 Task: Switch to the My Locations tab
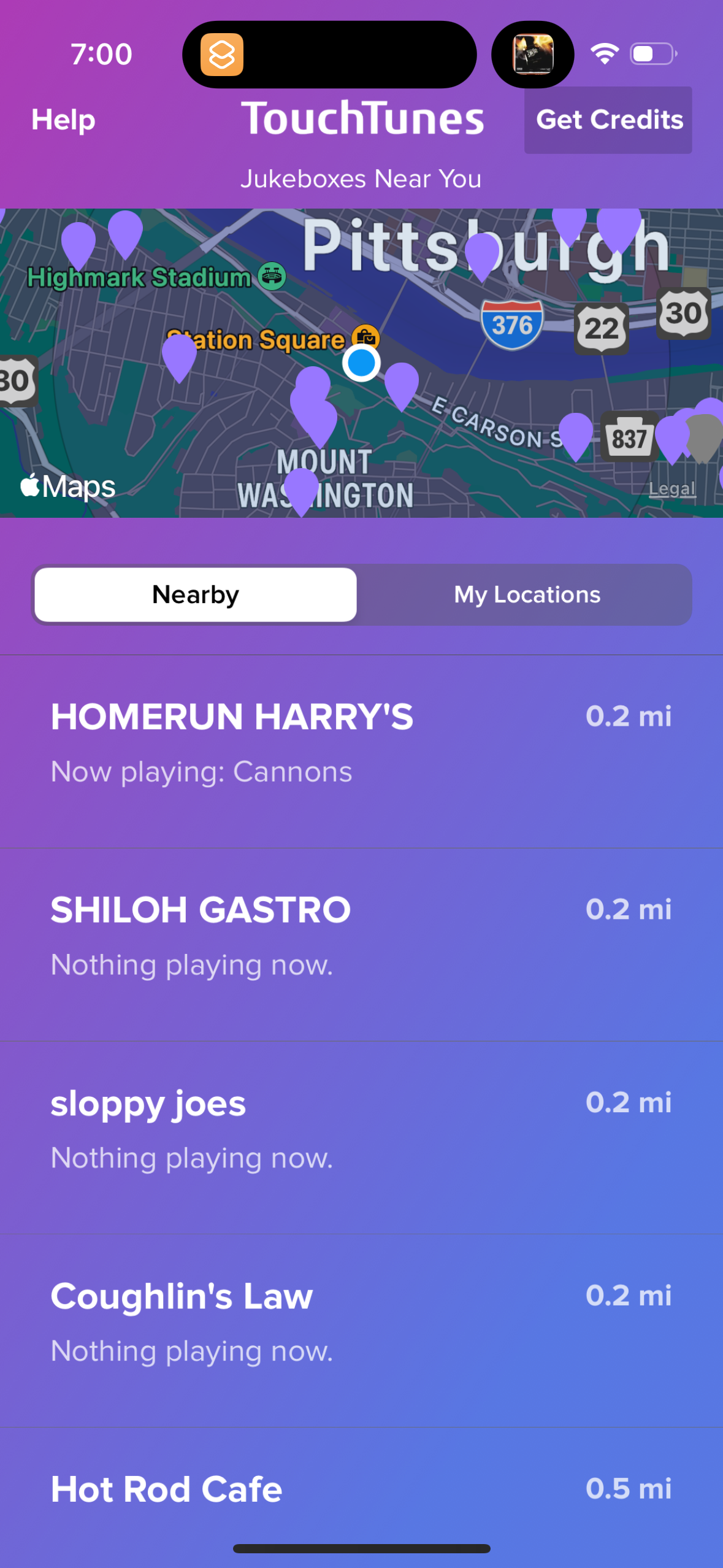coord(526,594)
